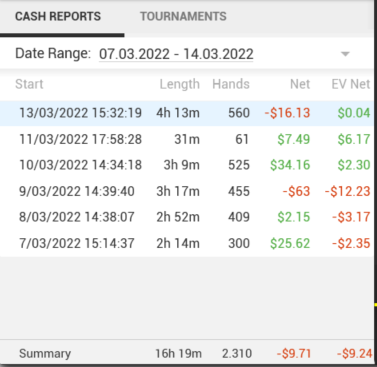Image resolution: width=377 pixels, height=367 pixels.
Task: Sort sessions by Start column header
Action: [29, 84]
